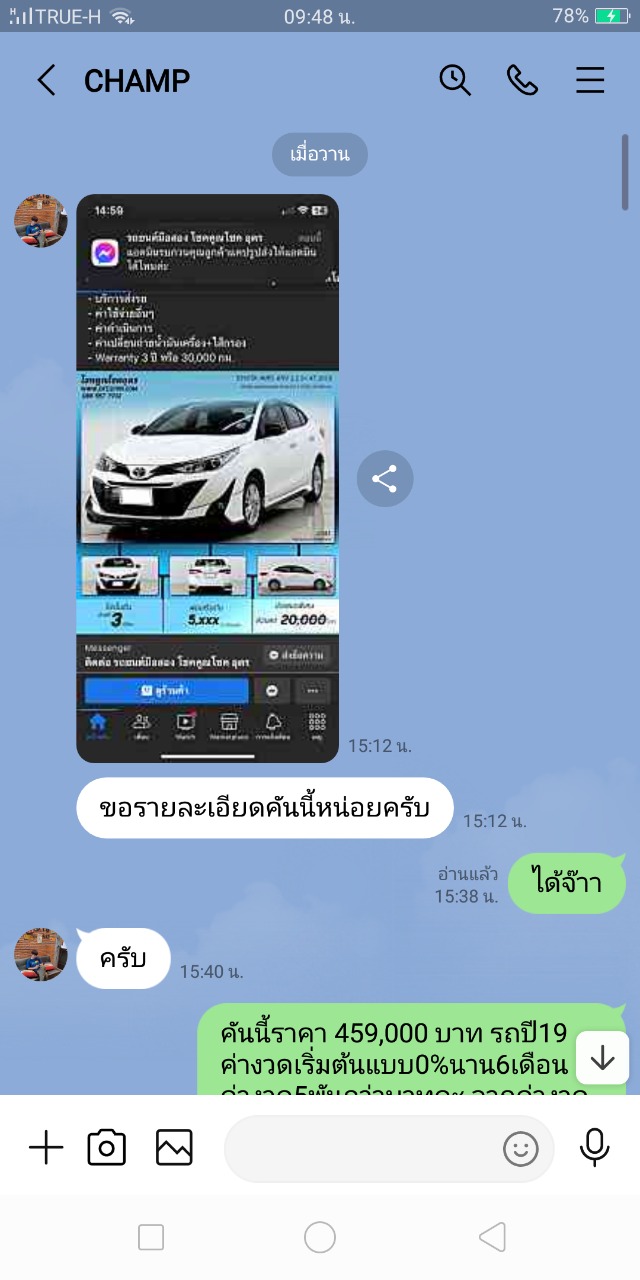This screenshot has width=640, height=1280.
Task: Open the shared car screenshot image
Action: (208, 478)
